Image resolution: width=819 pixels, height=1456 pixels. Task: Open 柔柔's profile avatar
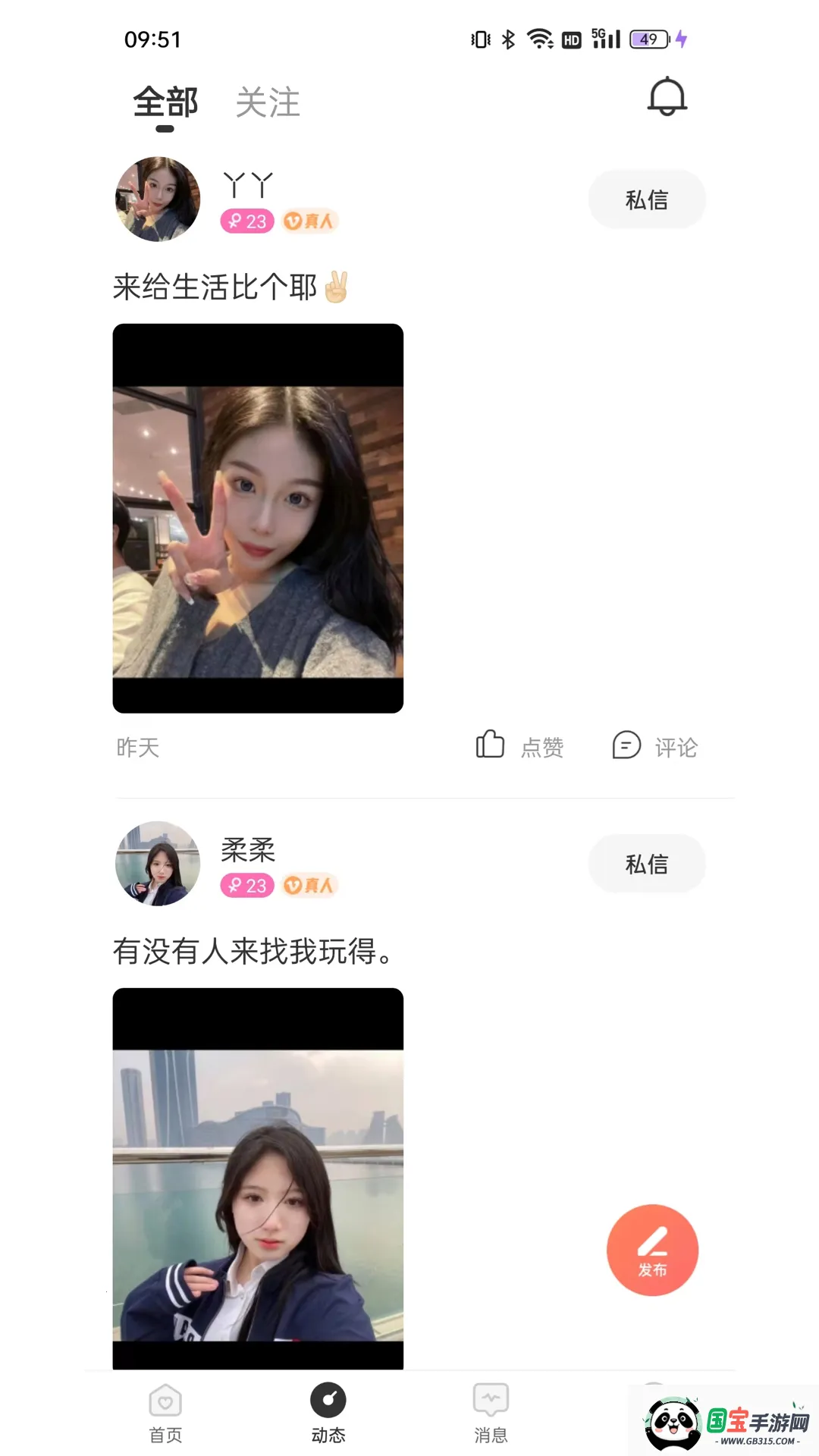pyautogui.click(x=157, y=864)
